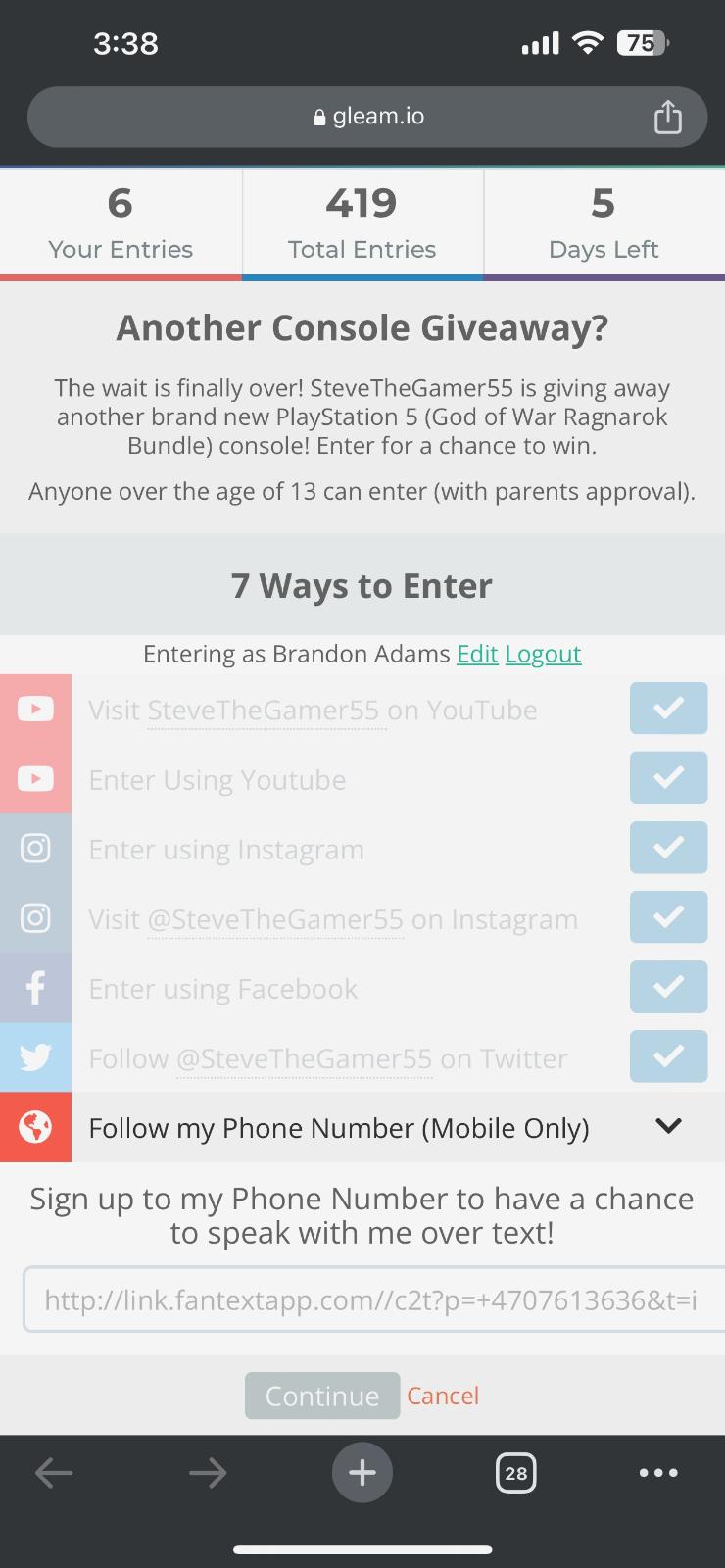Show the 28 open tabs

[x=516, y=1472]
